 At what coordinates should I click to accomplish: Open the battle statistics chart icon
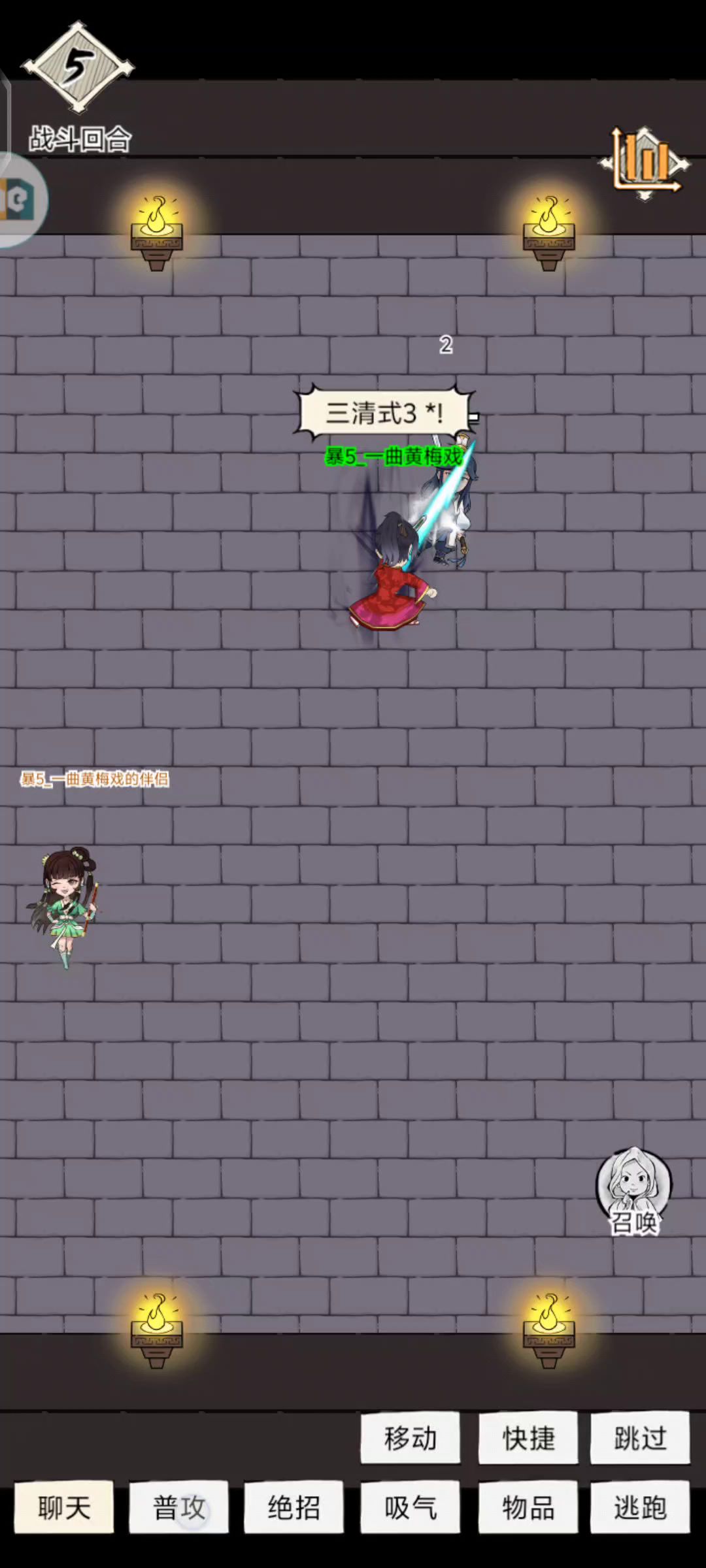click(x=645, y=162)
